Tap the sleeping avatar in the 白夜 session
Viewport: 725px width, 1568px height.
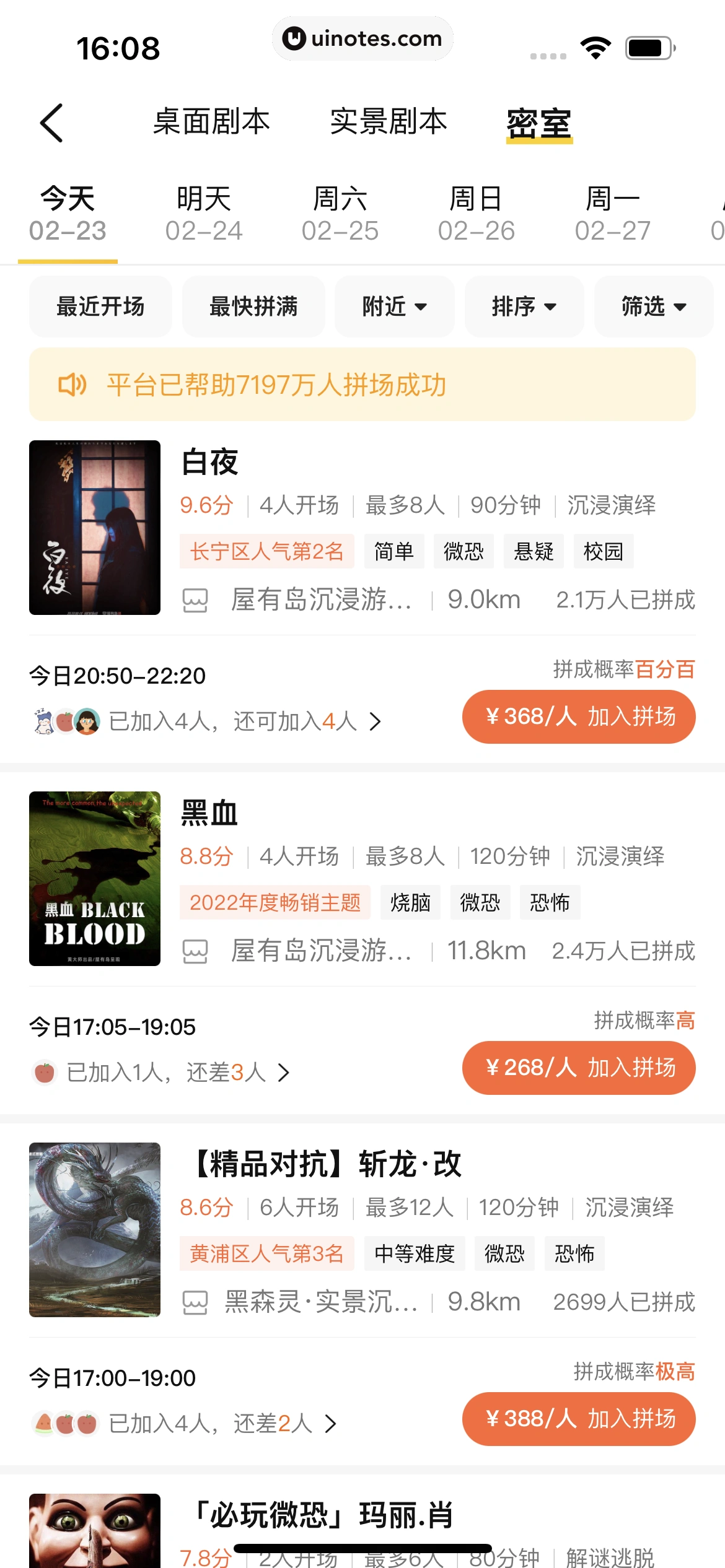pos(43,721)
